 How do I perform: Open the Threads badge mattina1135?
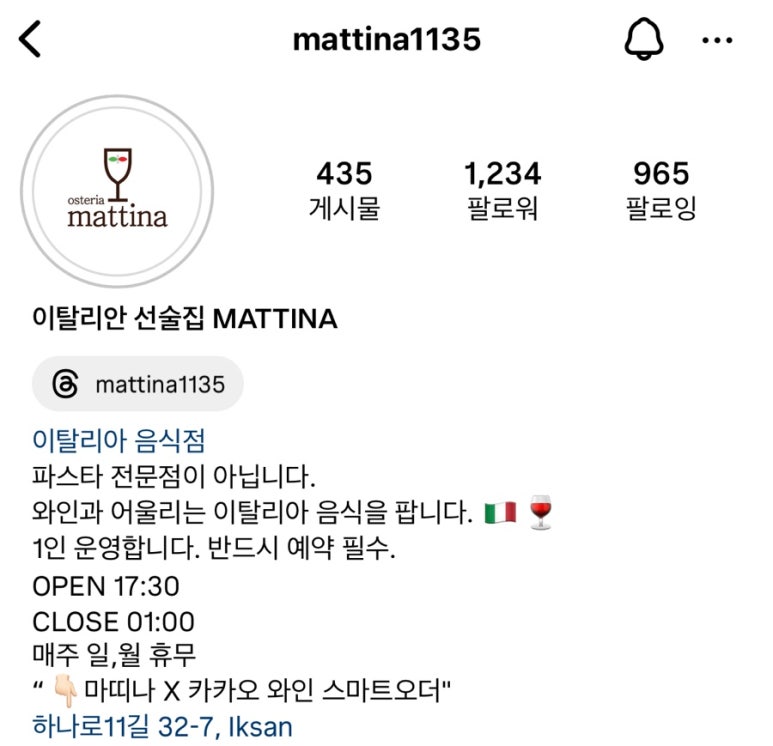pos(138,384)
